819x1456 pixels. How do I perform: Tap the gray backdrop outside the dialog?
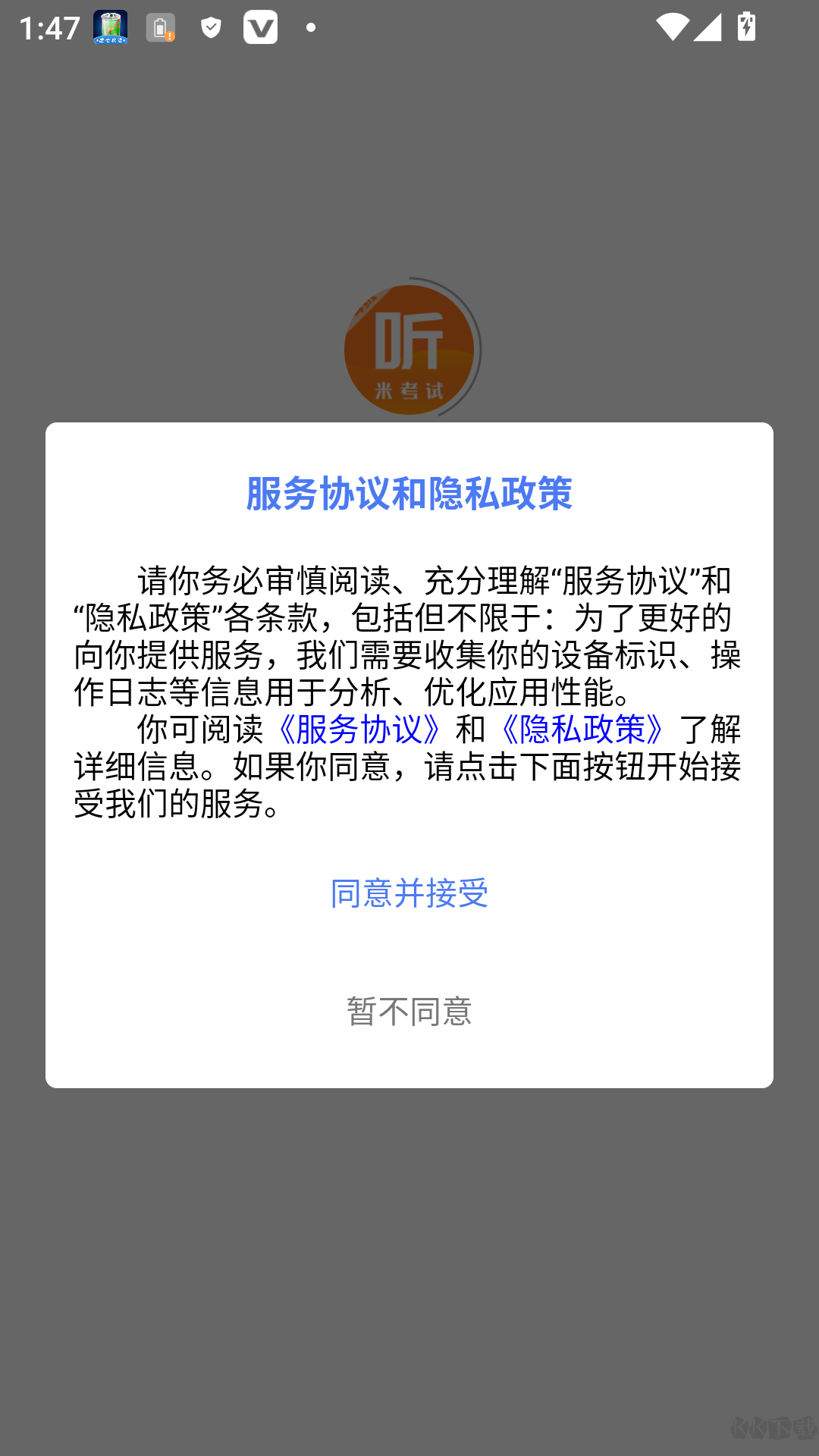(x=409, y=1251)
